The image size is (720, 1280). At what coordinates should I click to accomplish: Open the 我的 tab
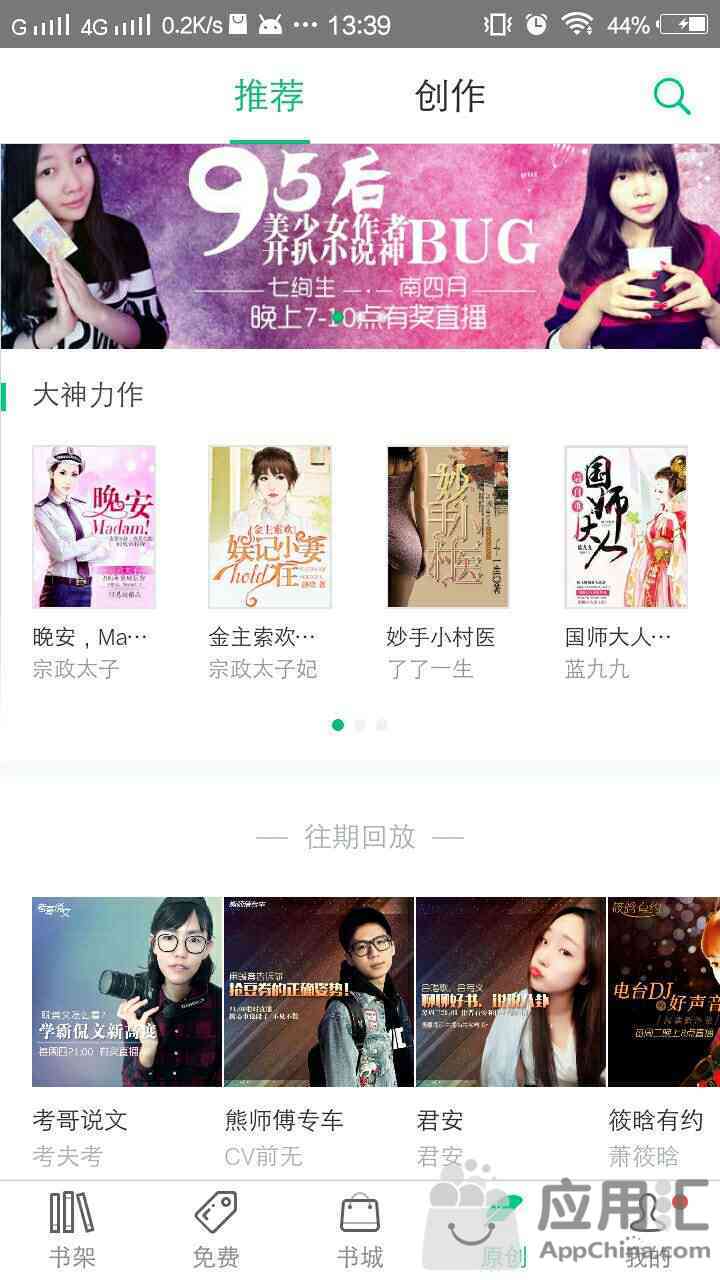tap(648, 1230)
